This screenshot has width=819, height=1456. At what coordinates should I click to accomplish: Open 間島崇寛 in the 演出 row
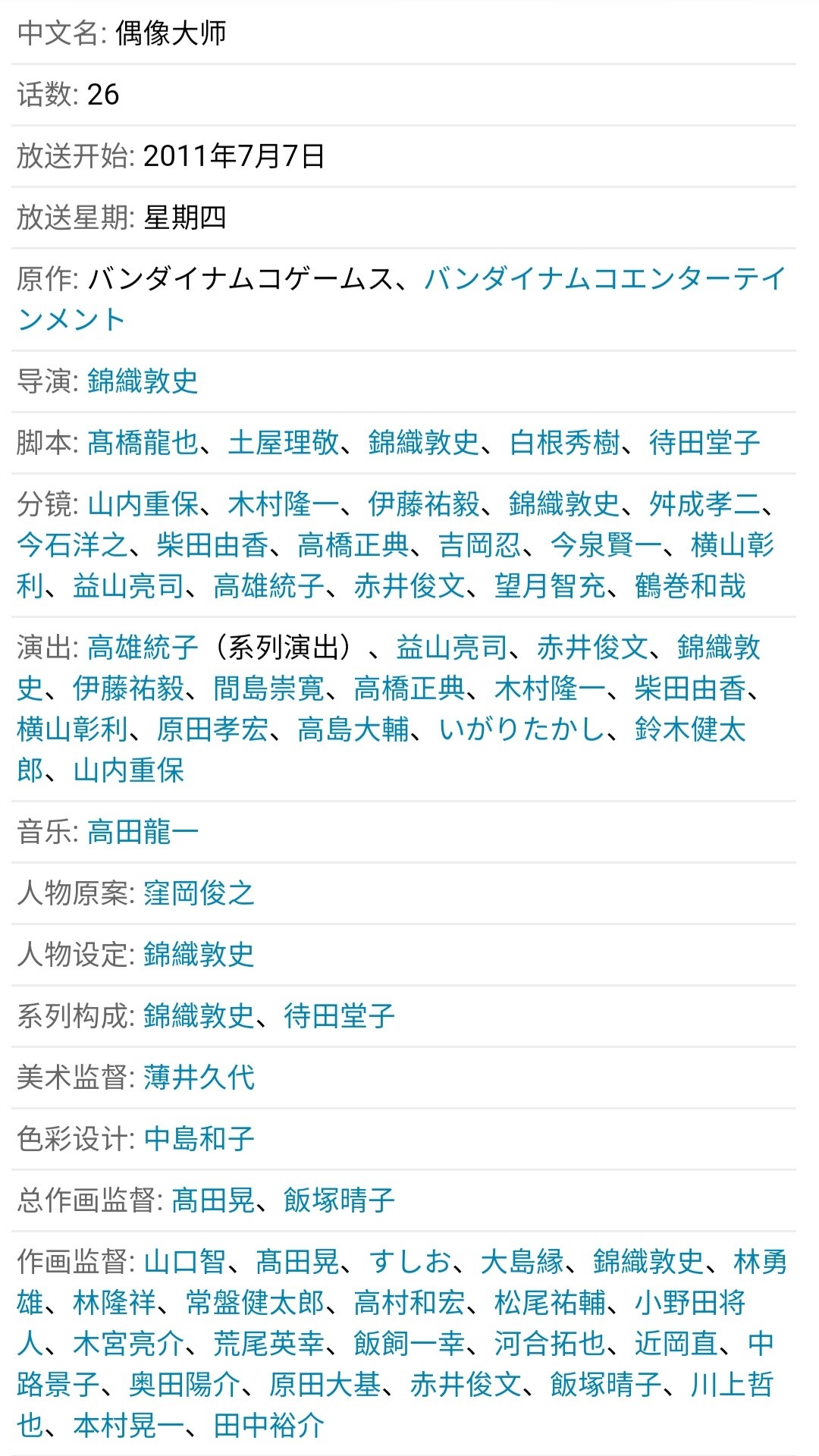coord(269,689)
